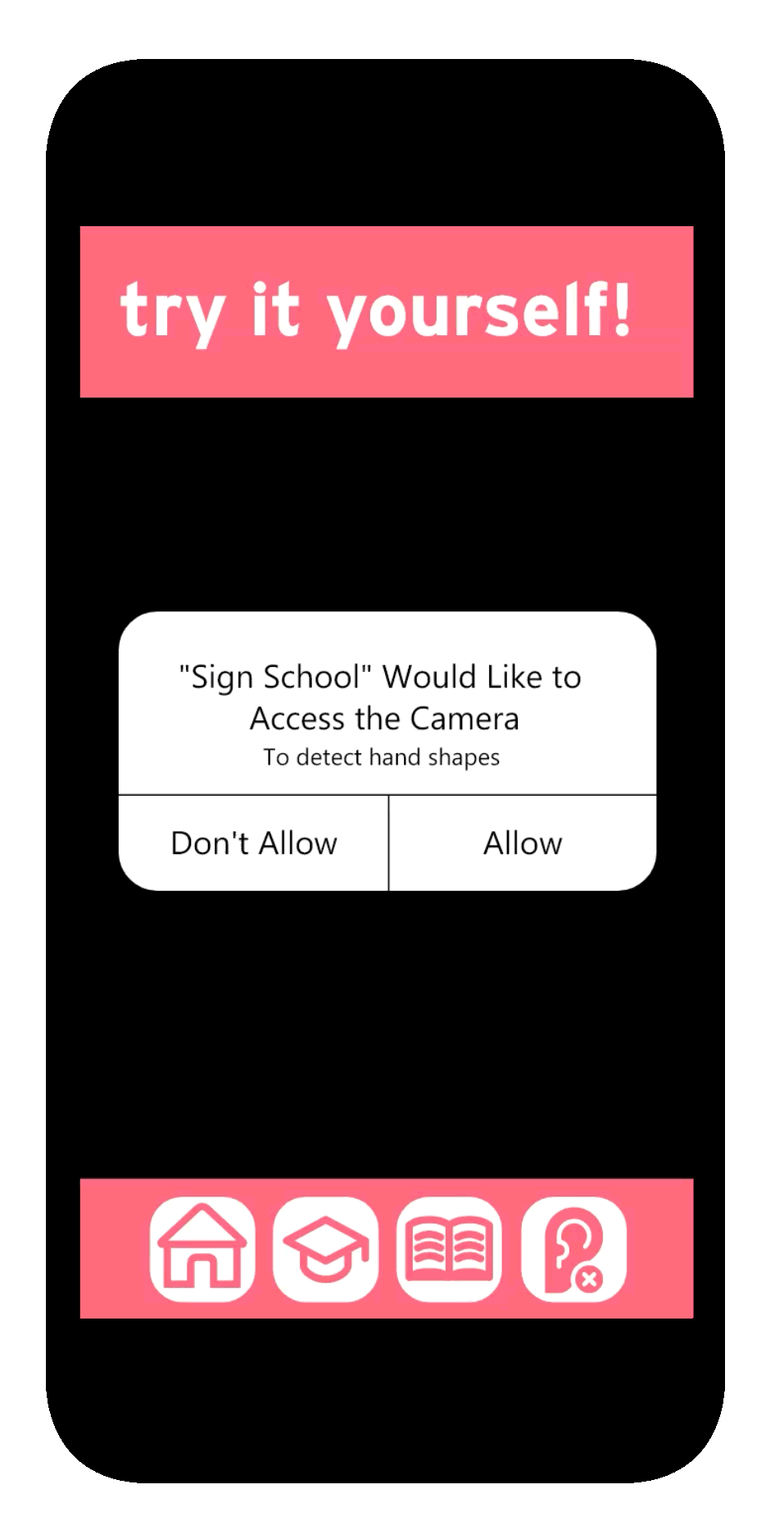Image resolution: width=784 pixels, height=1539 pixels.
Task: Open the ear icon tab
Action: tap(573, 1248)
